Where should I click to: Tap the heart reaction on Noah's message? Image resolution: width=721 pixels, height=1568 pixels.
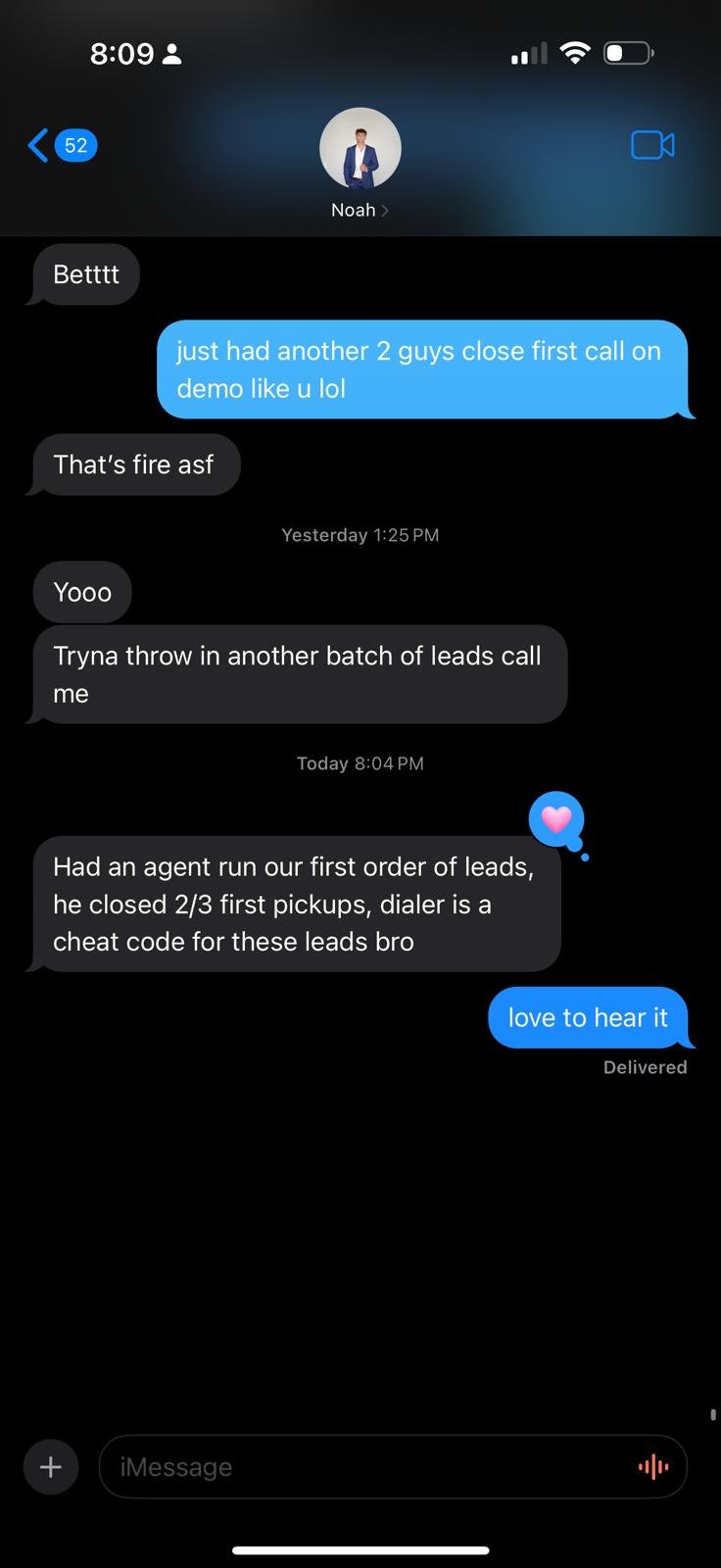[556, 819]
